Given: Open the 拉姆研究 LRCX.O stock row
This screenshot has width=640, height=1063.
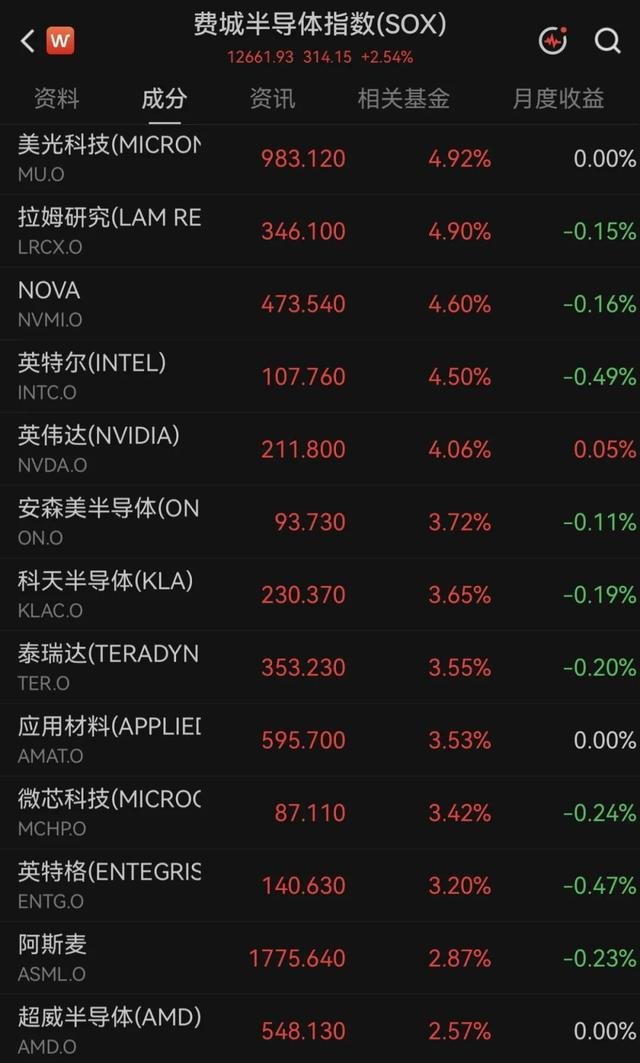Looking at the screenshot, I should [x=320, y=231].
